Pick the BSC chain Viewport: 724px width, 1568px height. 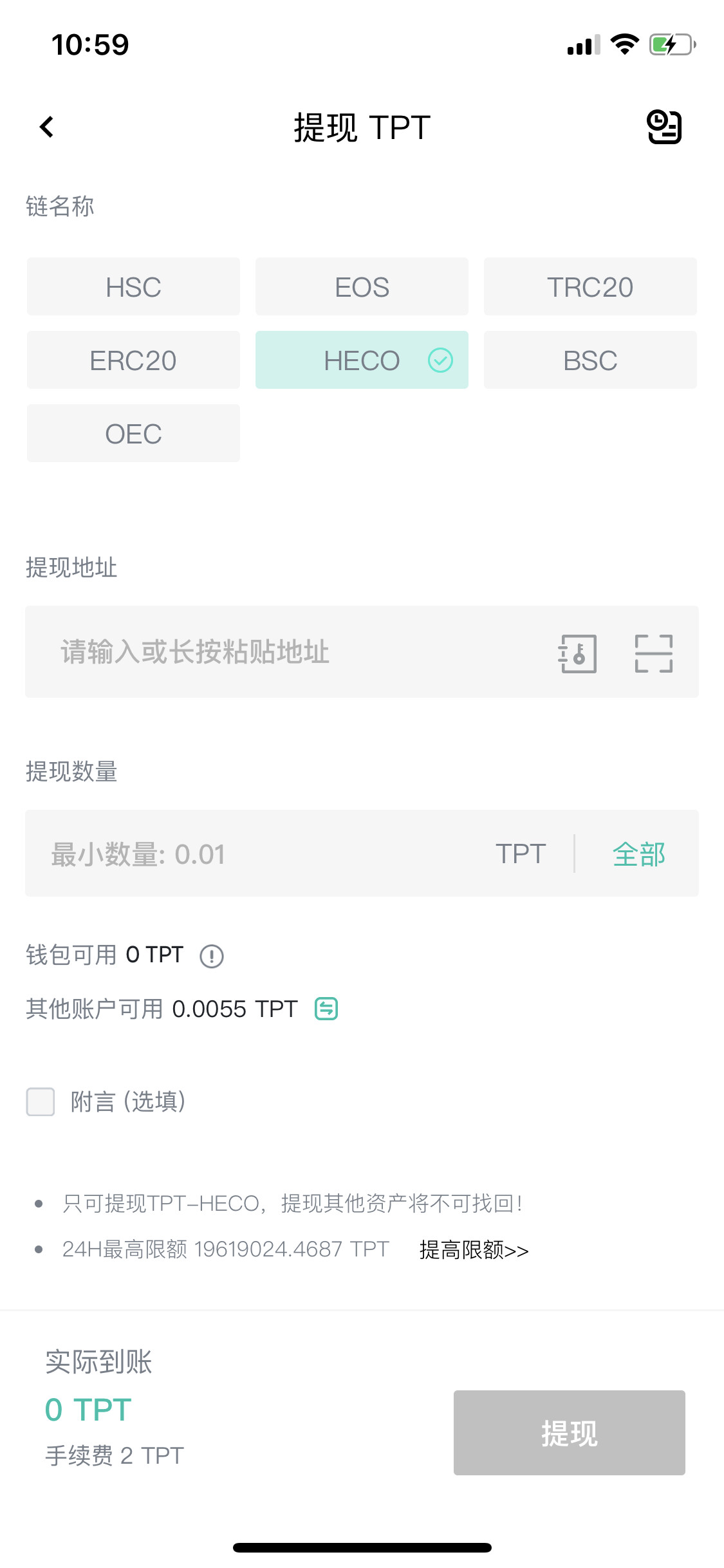point(590,360)
